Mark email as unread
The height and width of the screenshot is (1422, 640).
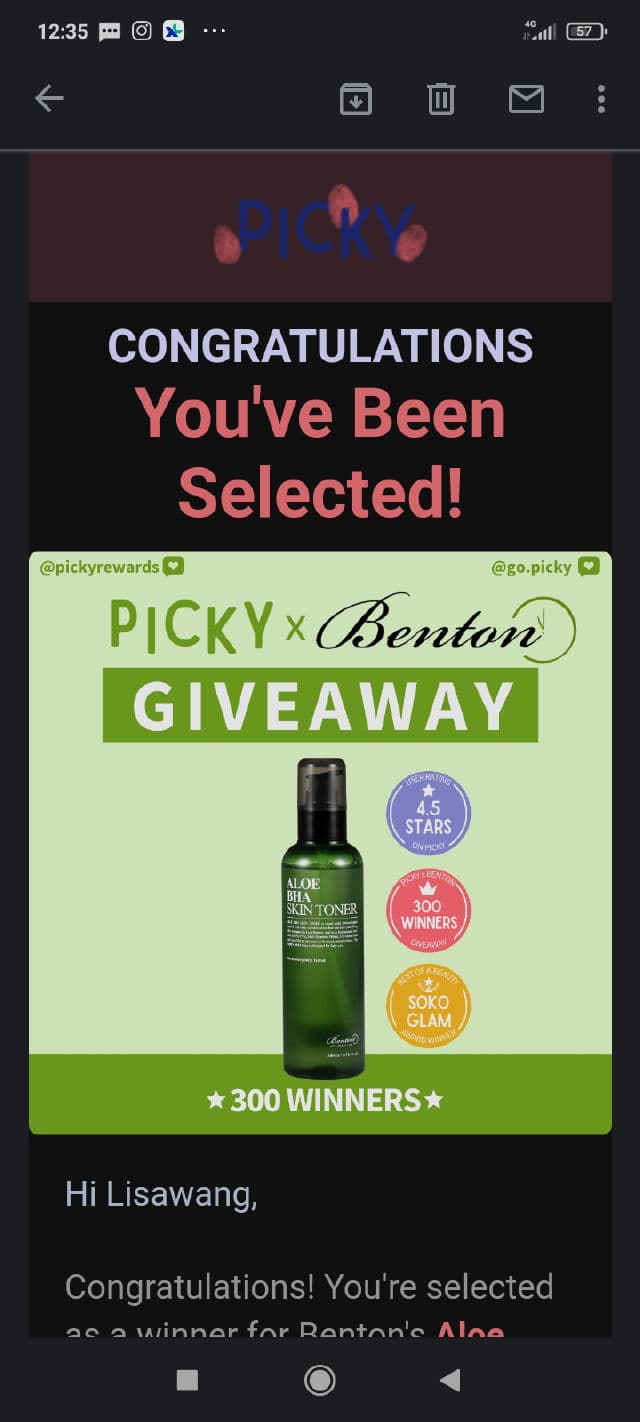click(x=526, y=98)
